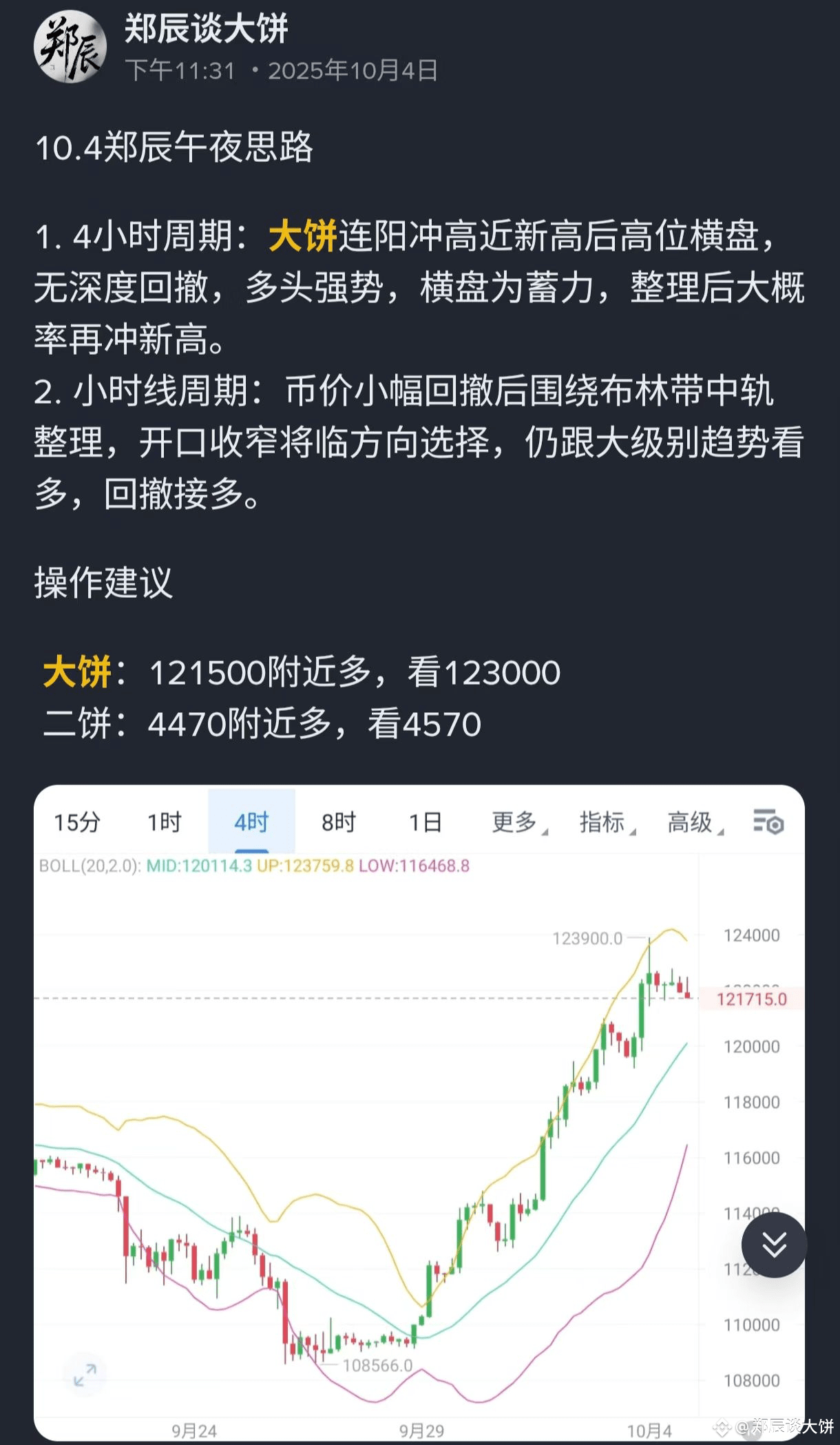Select the highlighted 4时 timeframe tab

pos(250,822)
